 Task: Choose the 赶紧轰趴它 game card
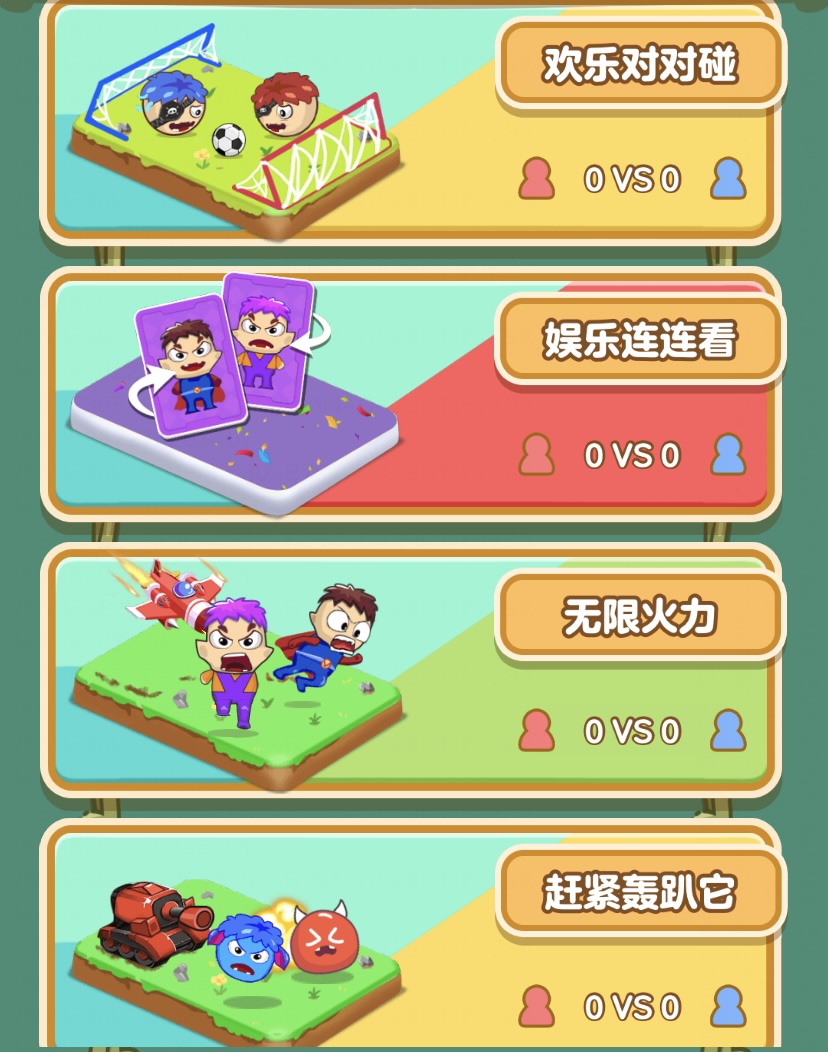(640, 892)
